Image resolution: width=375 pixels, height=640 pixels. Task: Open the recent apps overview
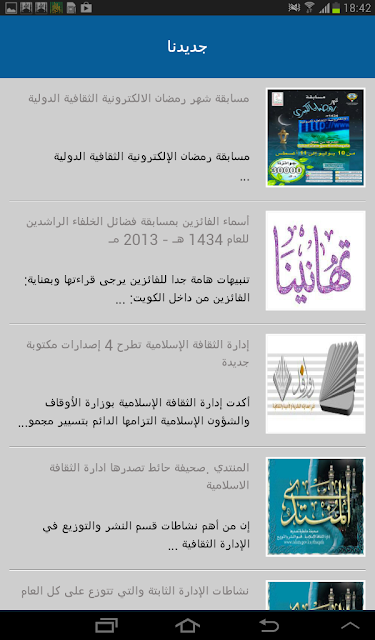pyautogui.click(x=106, y=625)
